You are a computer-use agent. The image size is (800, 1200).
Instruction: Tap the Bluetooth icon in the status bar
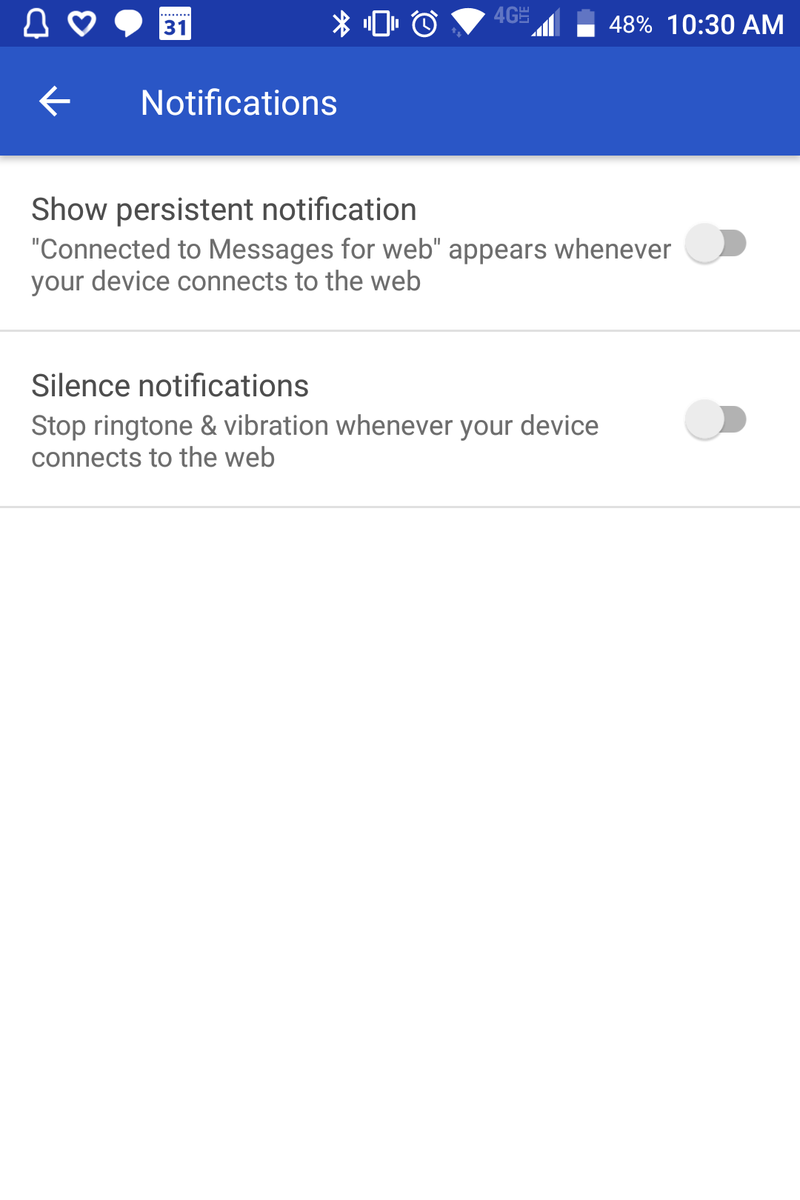341,22
